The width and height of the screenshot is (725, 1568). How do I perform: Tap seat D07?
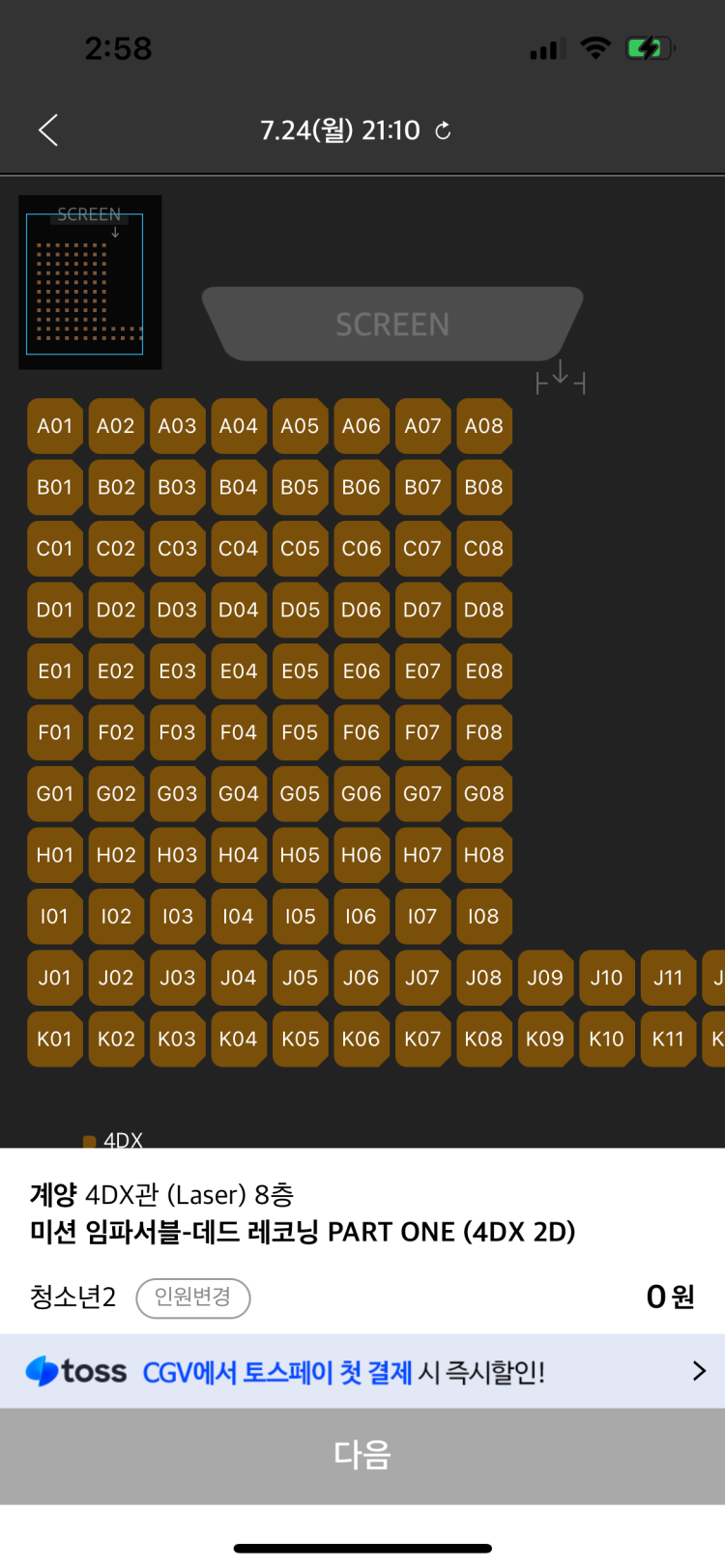(422, 610)
